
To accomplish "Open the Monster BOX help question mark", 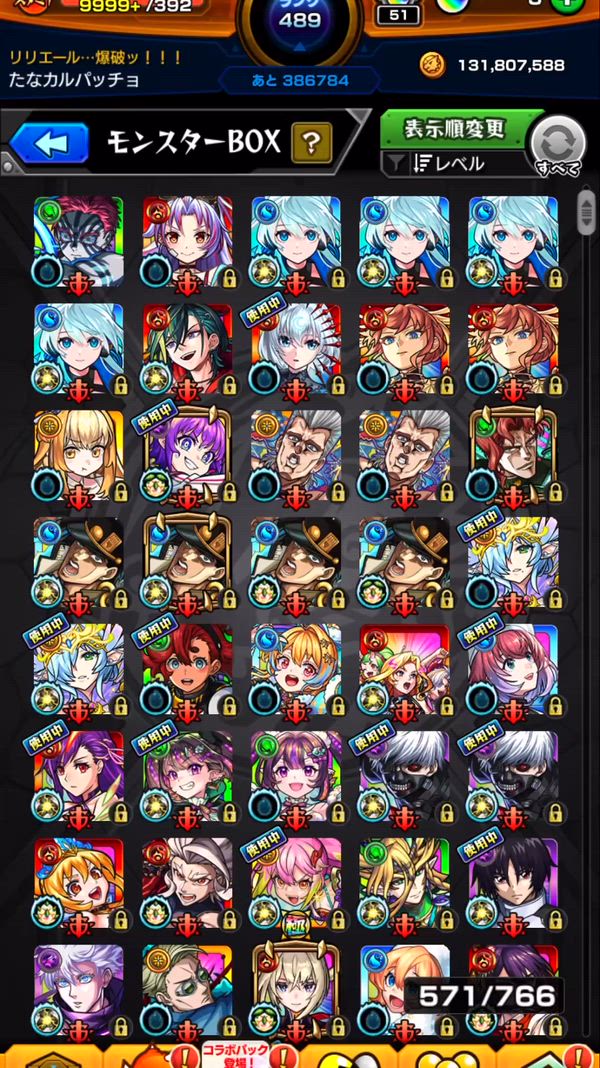I will coord(311,142).
